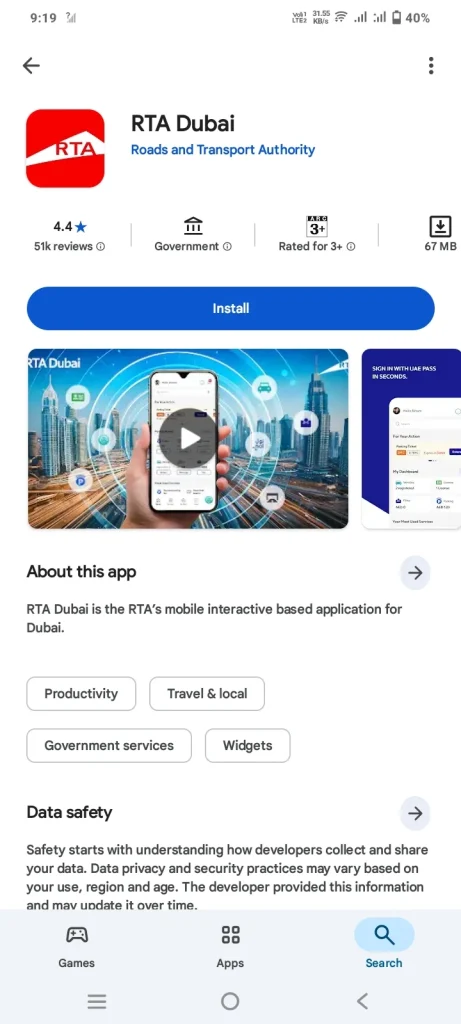Show info about the Government label

227,247
